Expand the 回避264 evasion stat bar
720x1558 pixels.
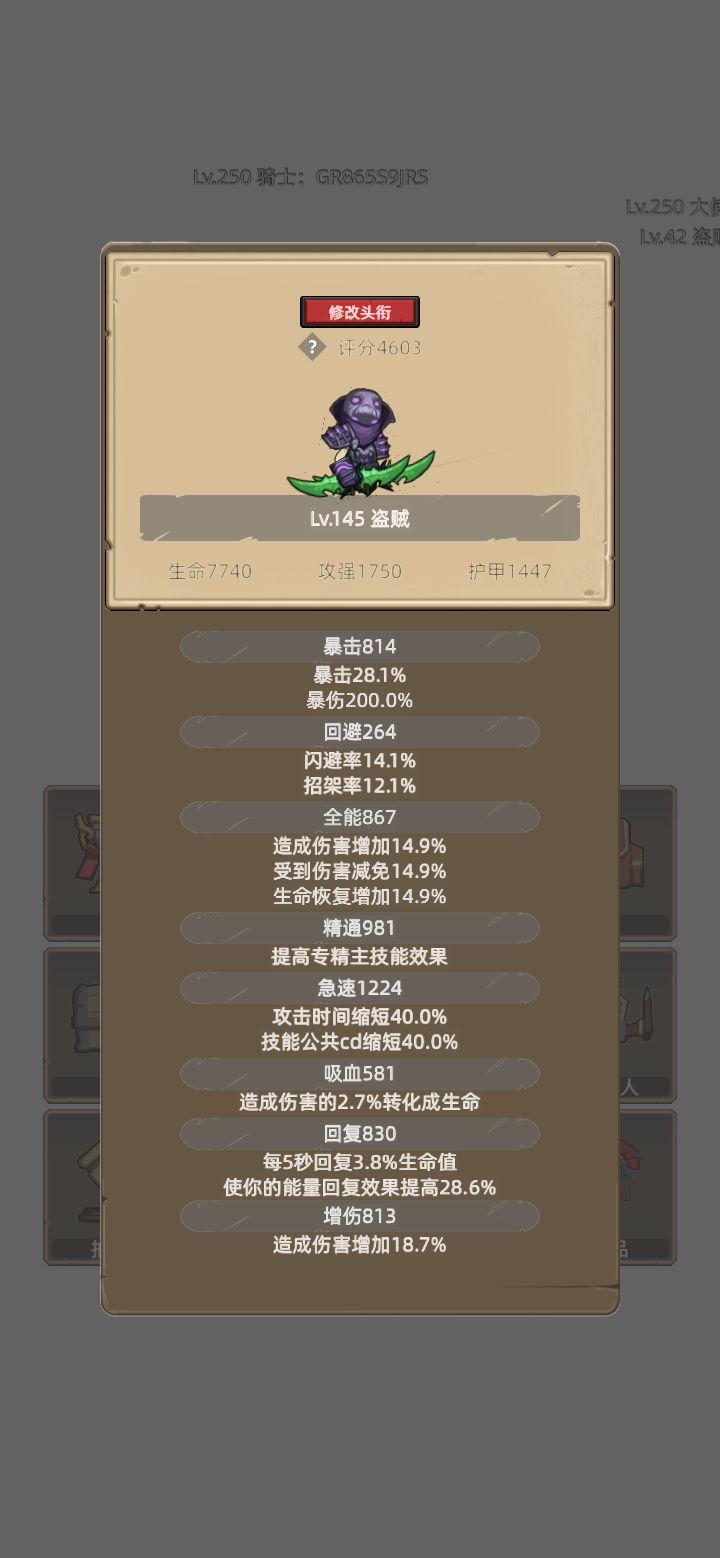coord(360,732)
